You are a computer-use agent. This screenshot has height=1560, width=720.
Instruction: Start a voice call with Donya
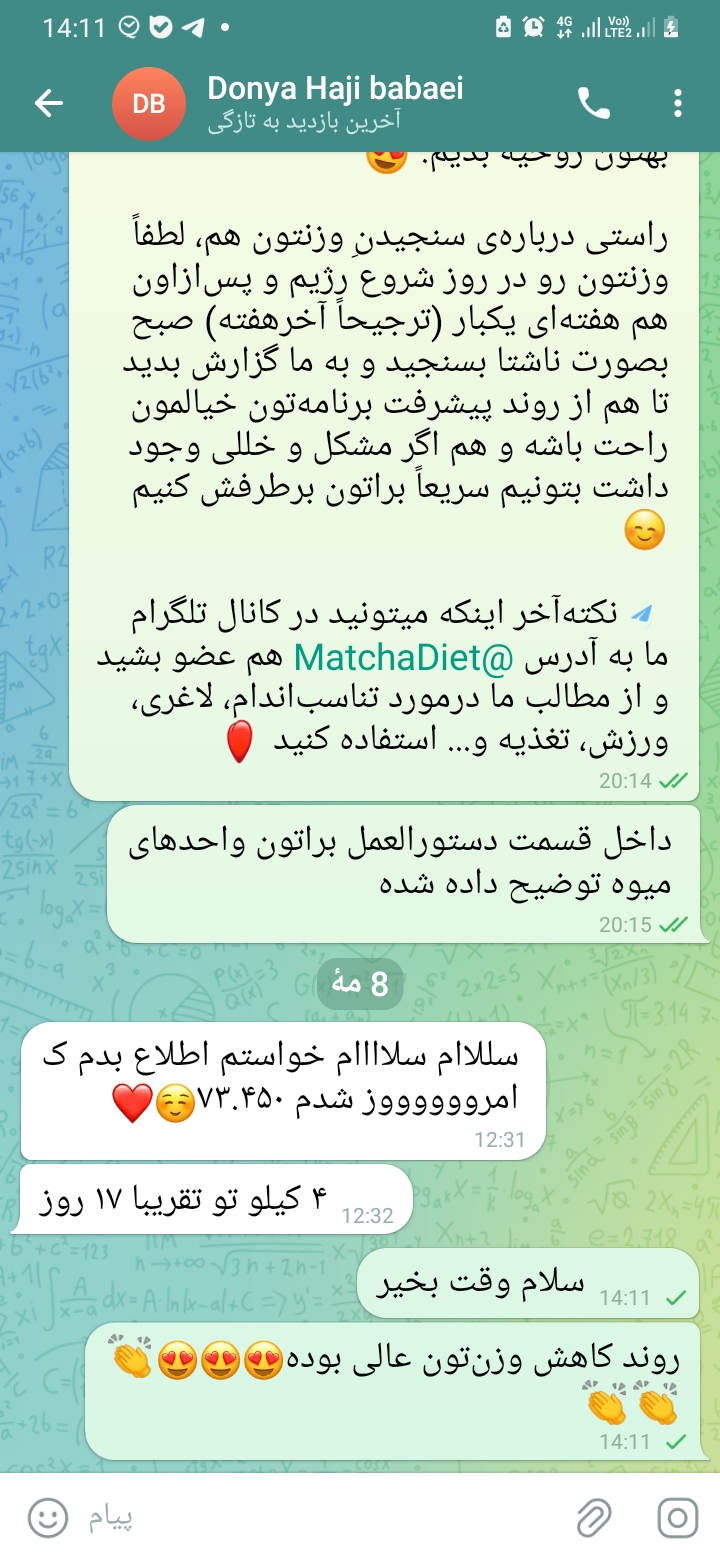(x=594, y=103)
